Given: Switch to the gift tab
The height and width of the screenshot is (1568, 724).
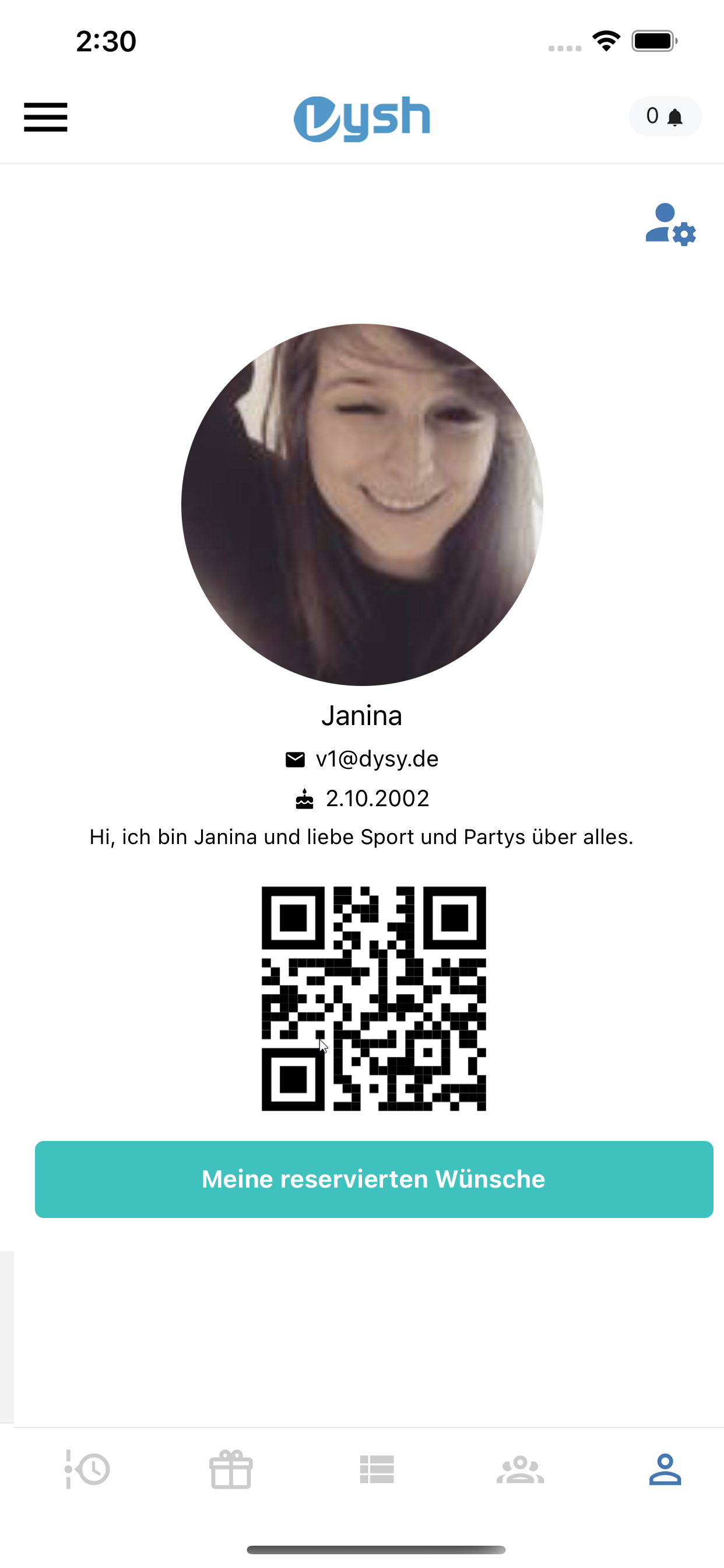Looking at the screenshot, I should coord(231,1469).
